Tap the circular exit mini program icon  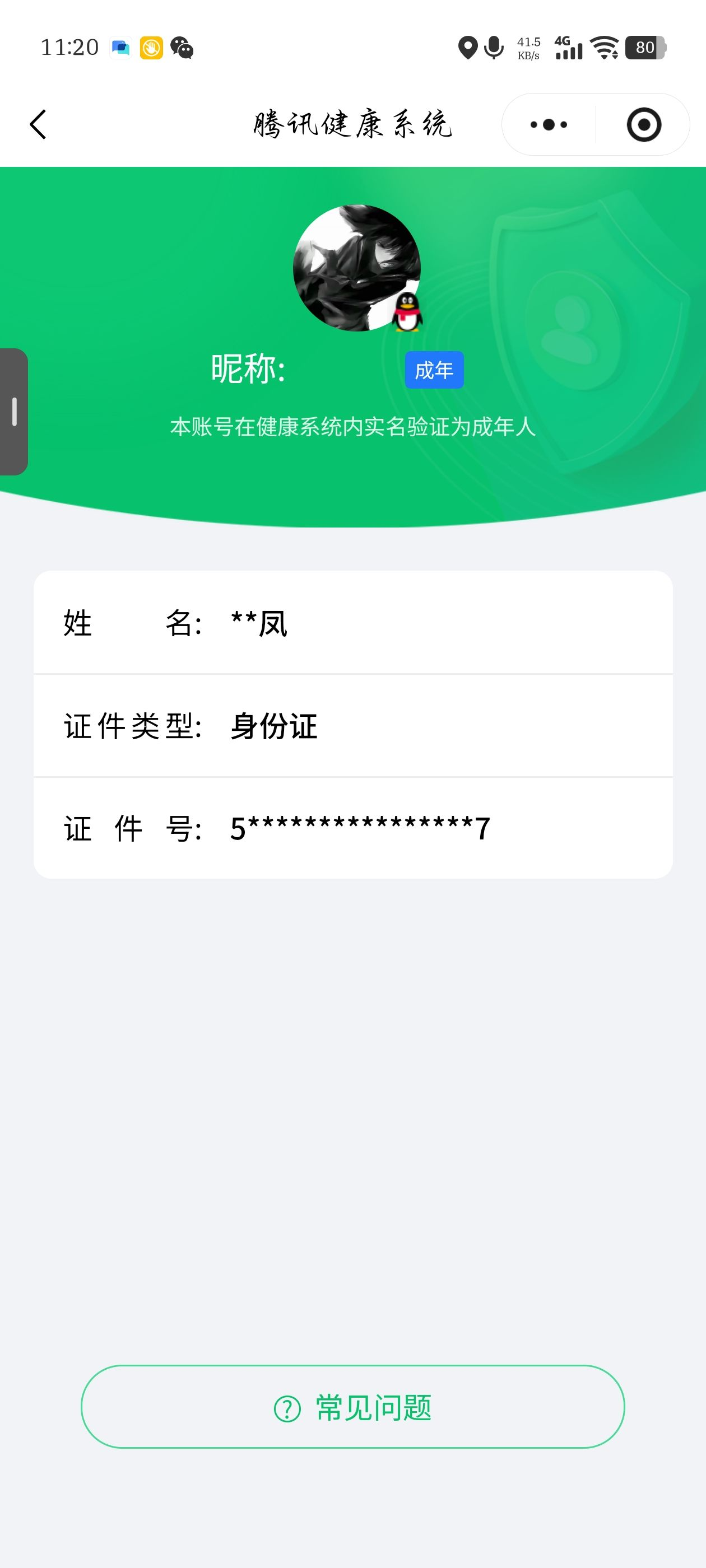644,124
